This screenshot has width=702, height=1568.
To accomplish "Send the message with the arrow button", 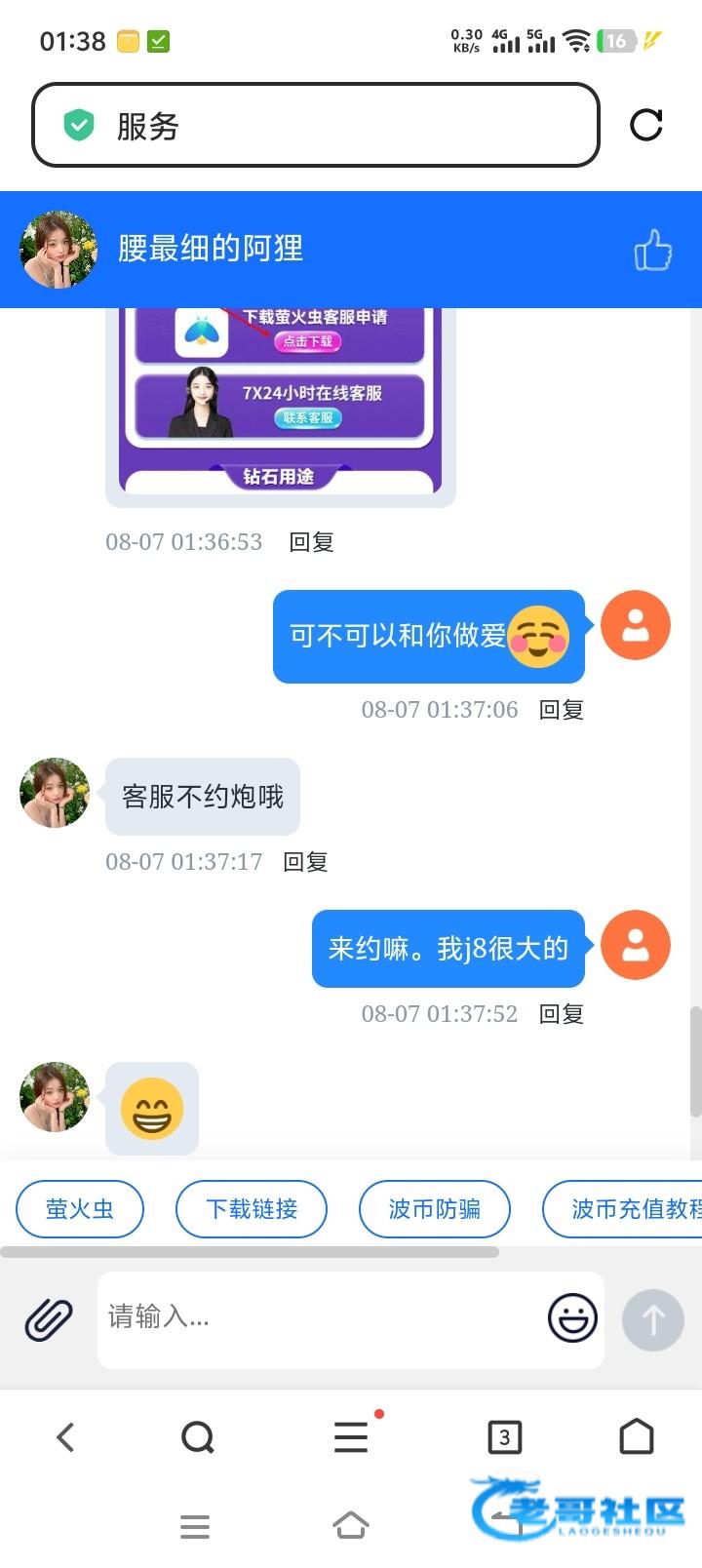I will pyautogui.click(x=652, y=1319).
